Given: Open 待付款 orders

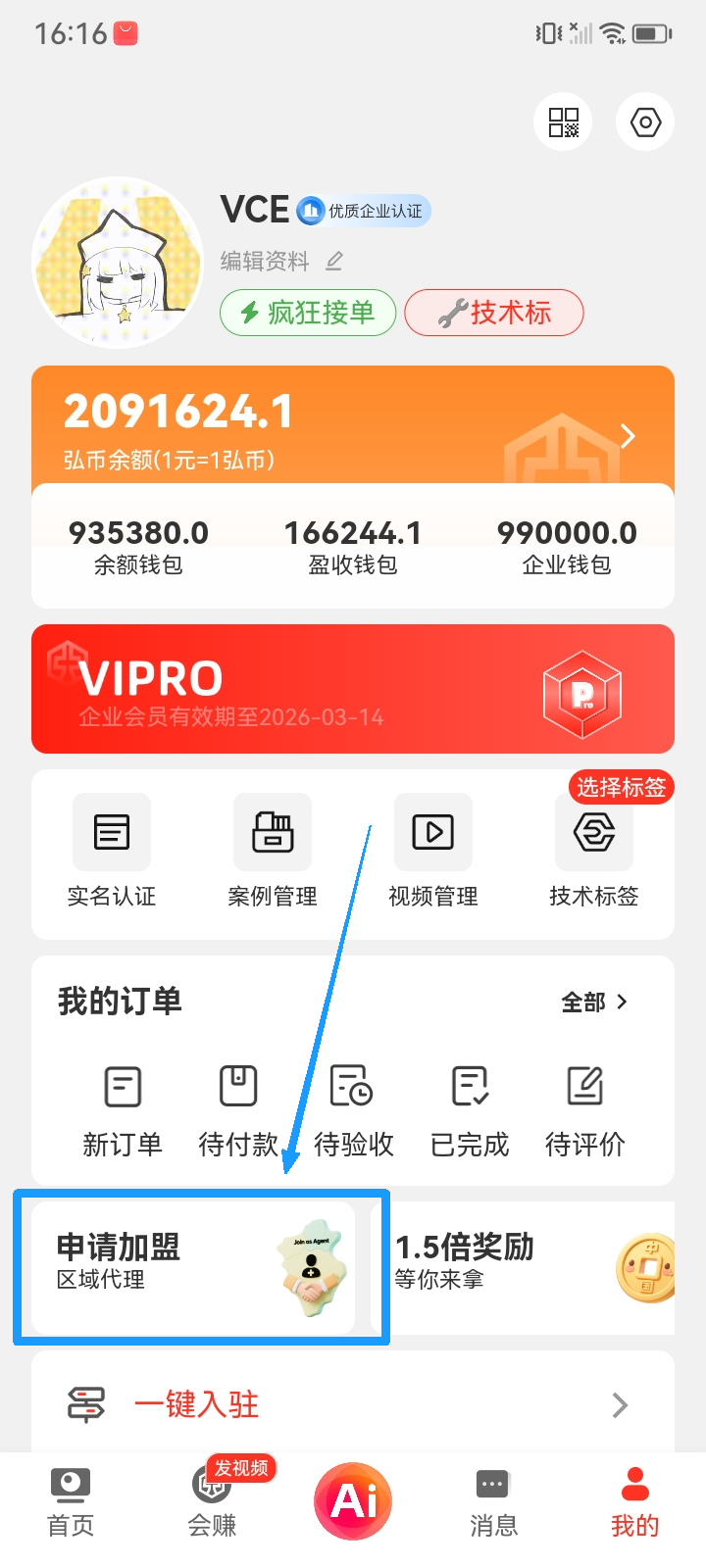Looking at the screenshot, I should point(238,1109).
